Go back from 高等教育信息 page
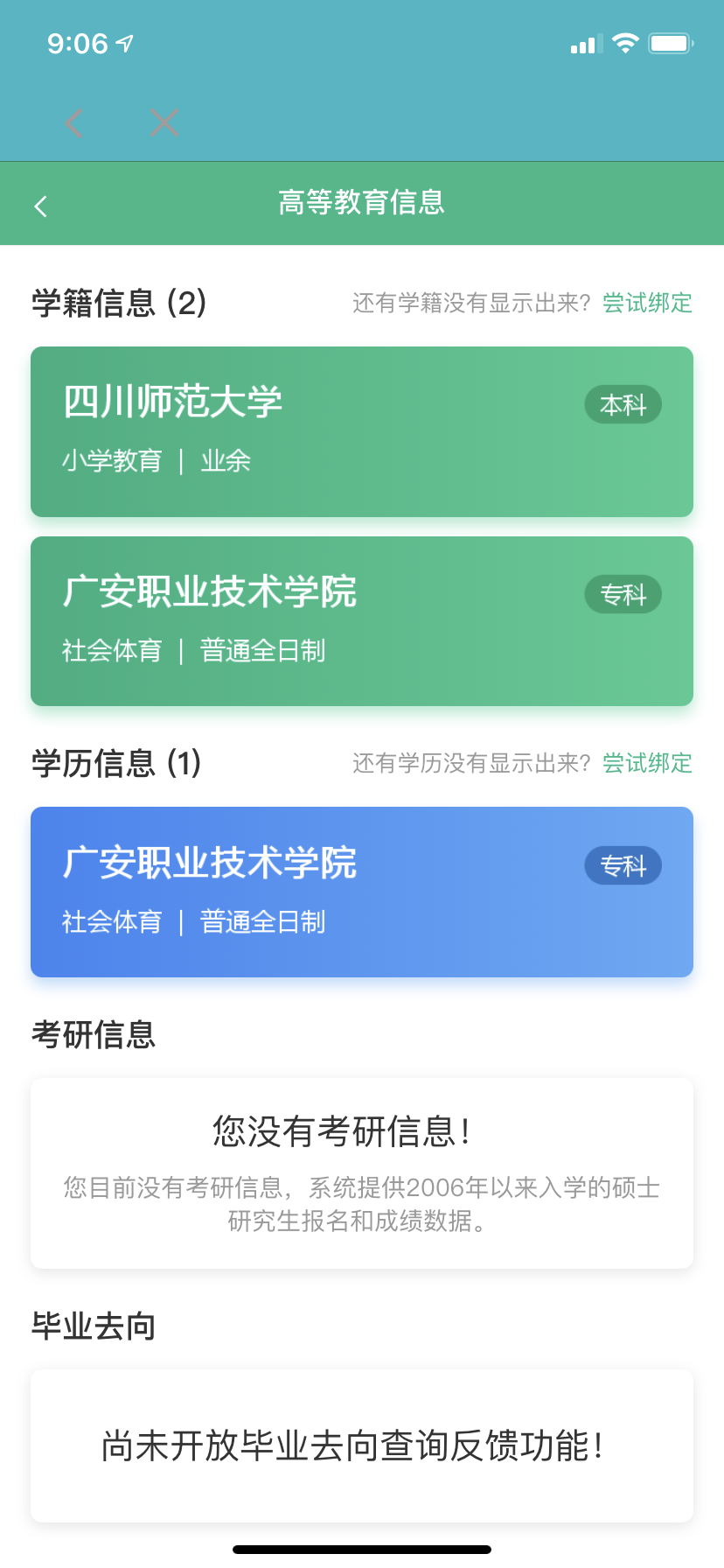Image resolution: width=724 pixels, height=1568 pixels. pyautogui.click(x=40, y=206)
